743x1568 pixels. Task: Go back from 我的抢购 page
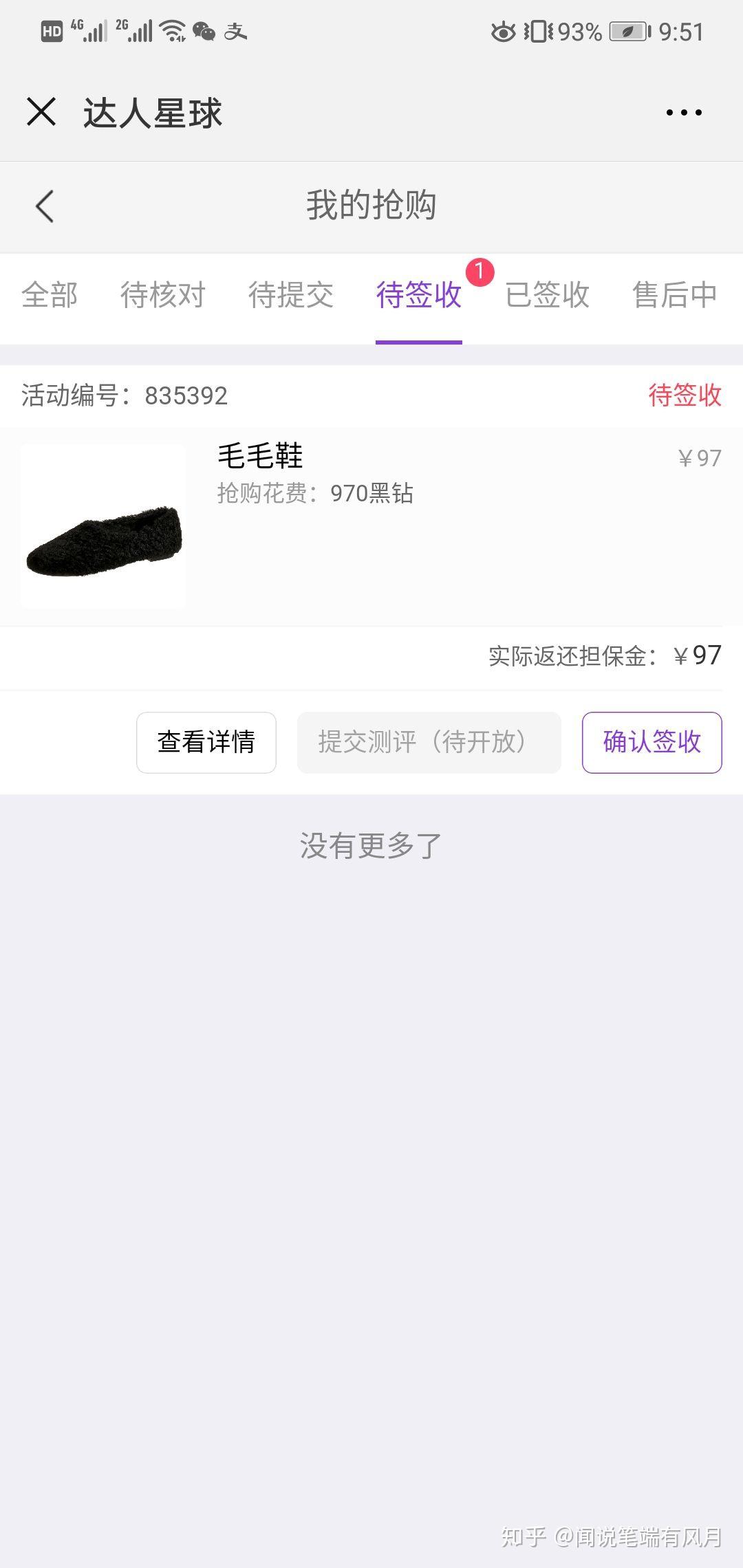[x=45, y=206]
